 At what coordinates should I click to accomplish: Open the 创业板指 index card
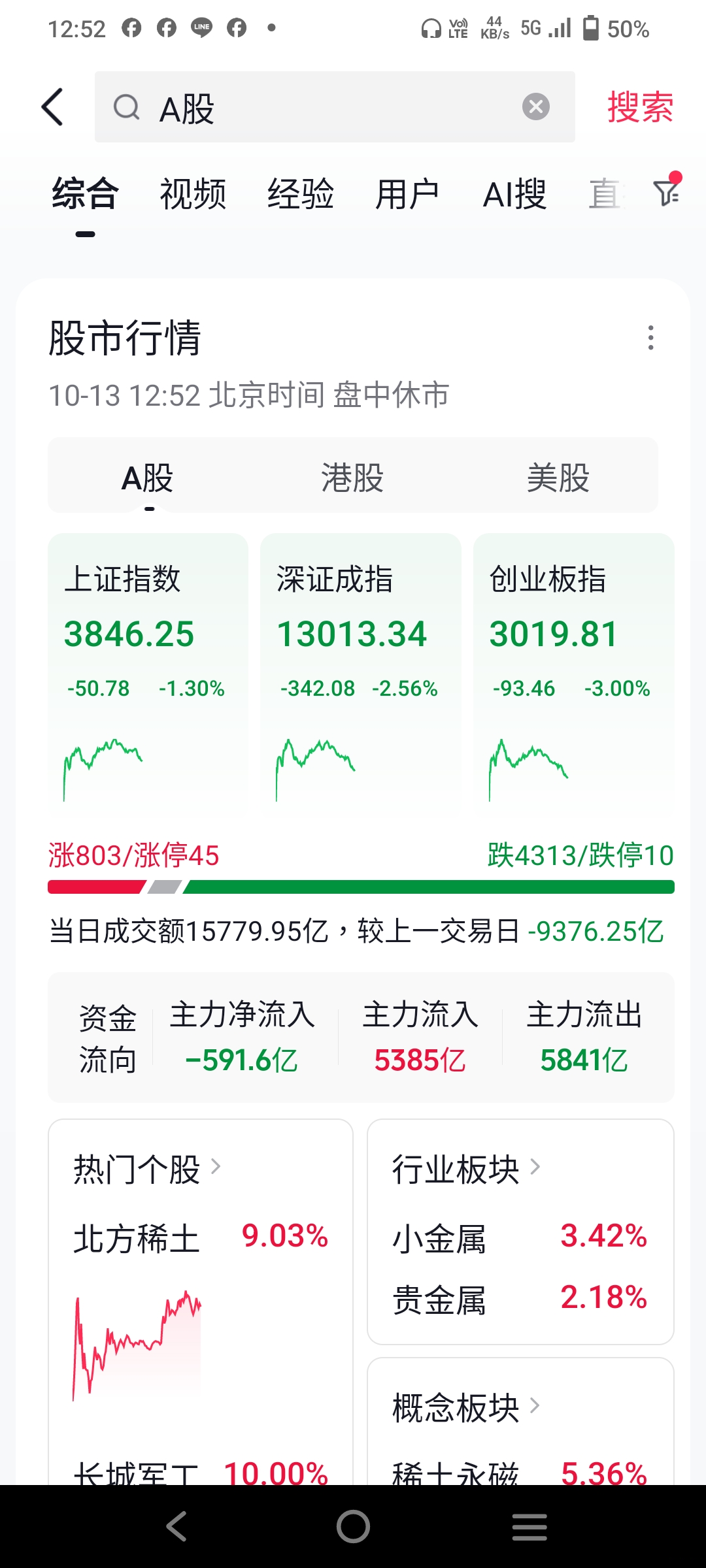[574, 673]
